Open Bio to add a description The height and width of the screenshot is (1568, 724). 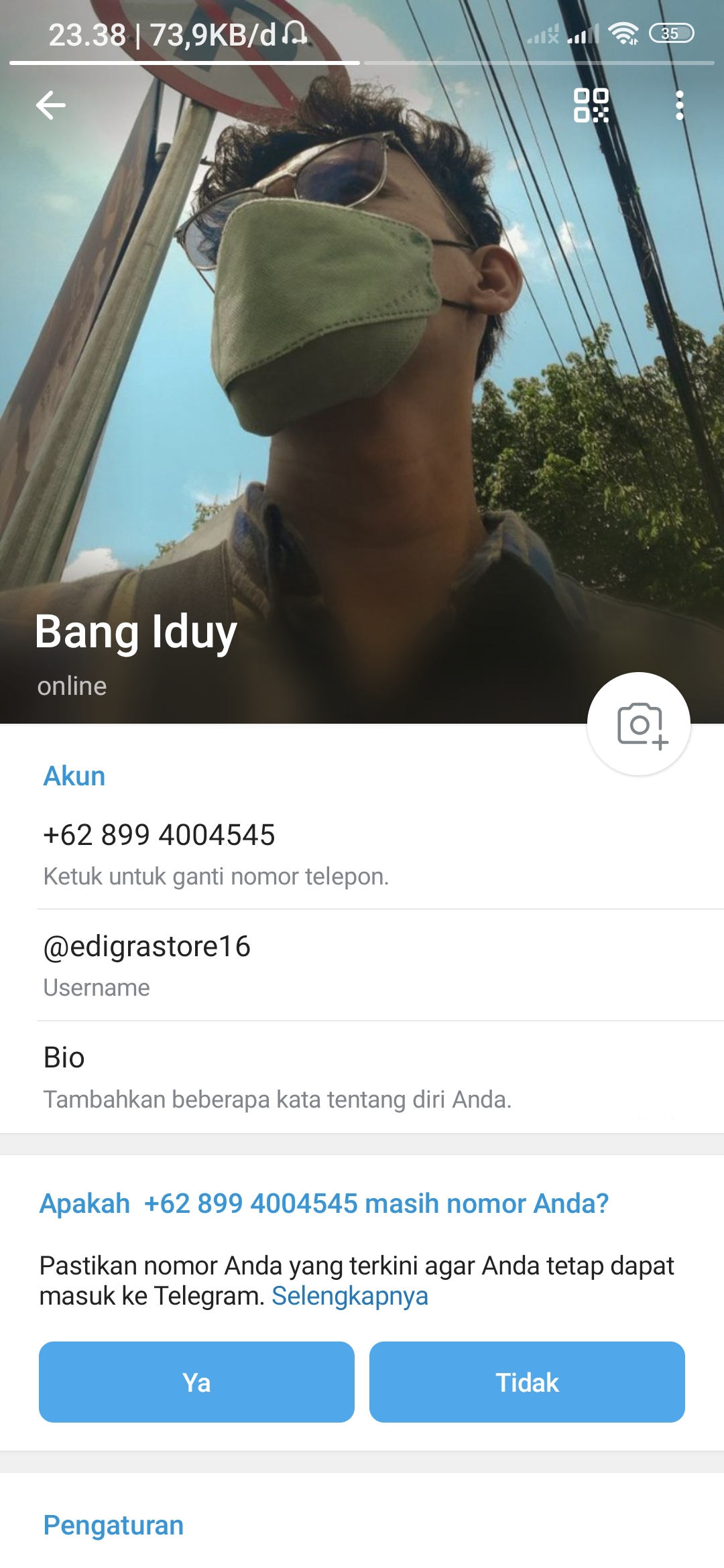tap(362, 1076)
